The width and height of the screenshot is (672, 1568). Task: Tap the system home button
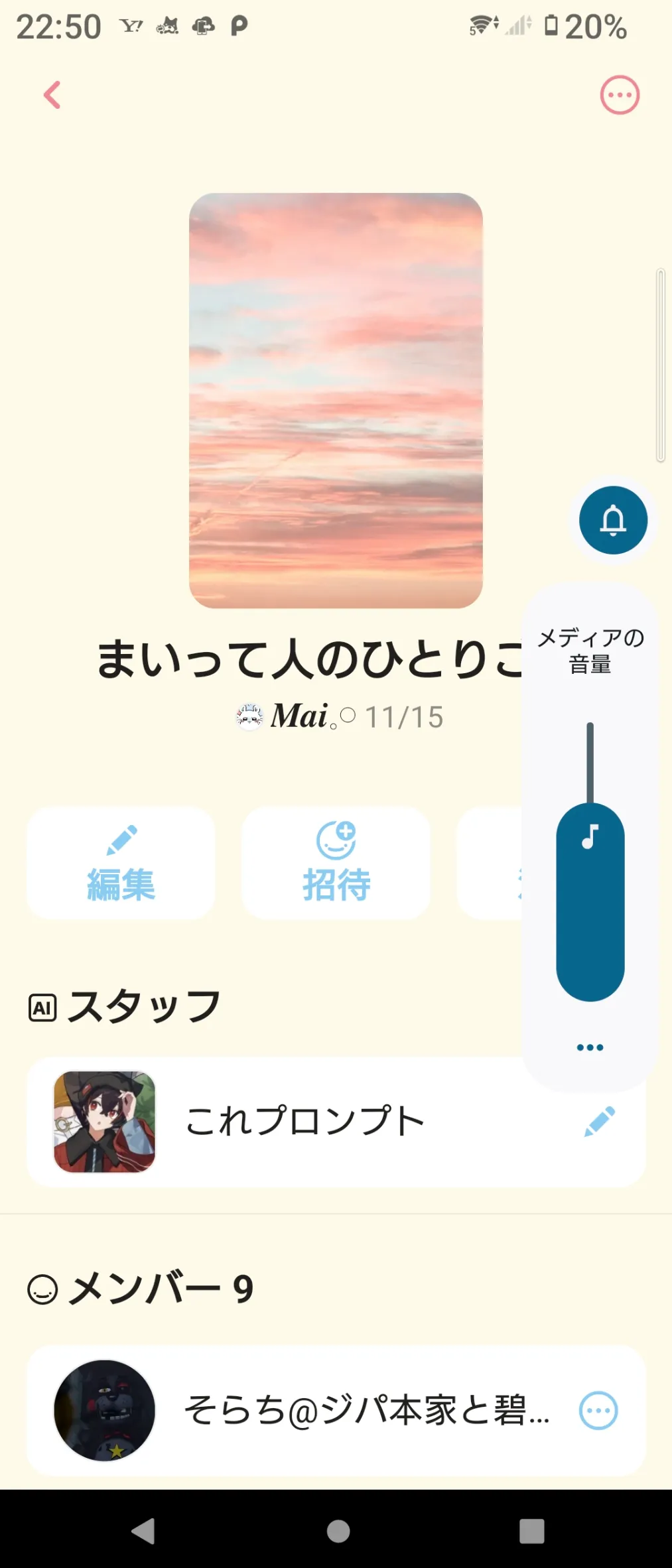click(x=338, y=1531)
